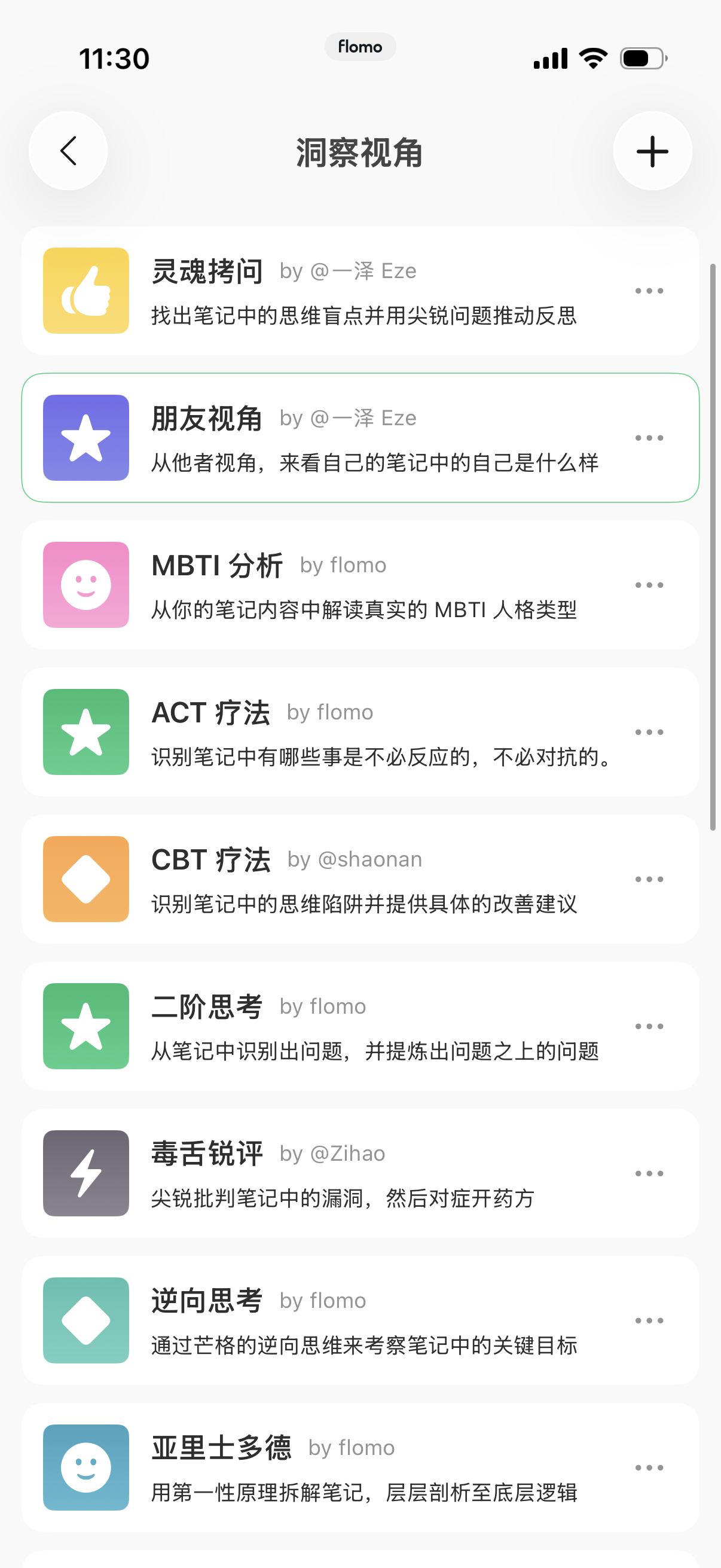
Task: Choose the MBTI 分析 perspective
Action: [x=360, y=585]
